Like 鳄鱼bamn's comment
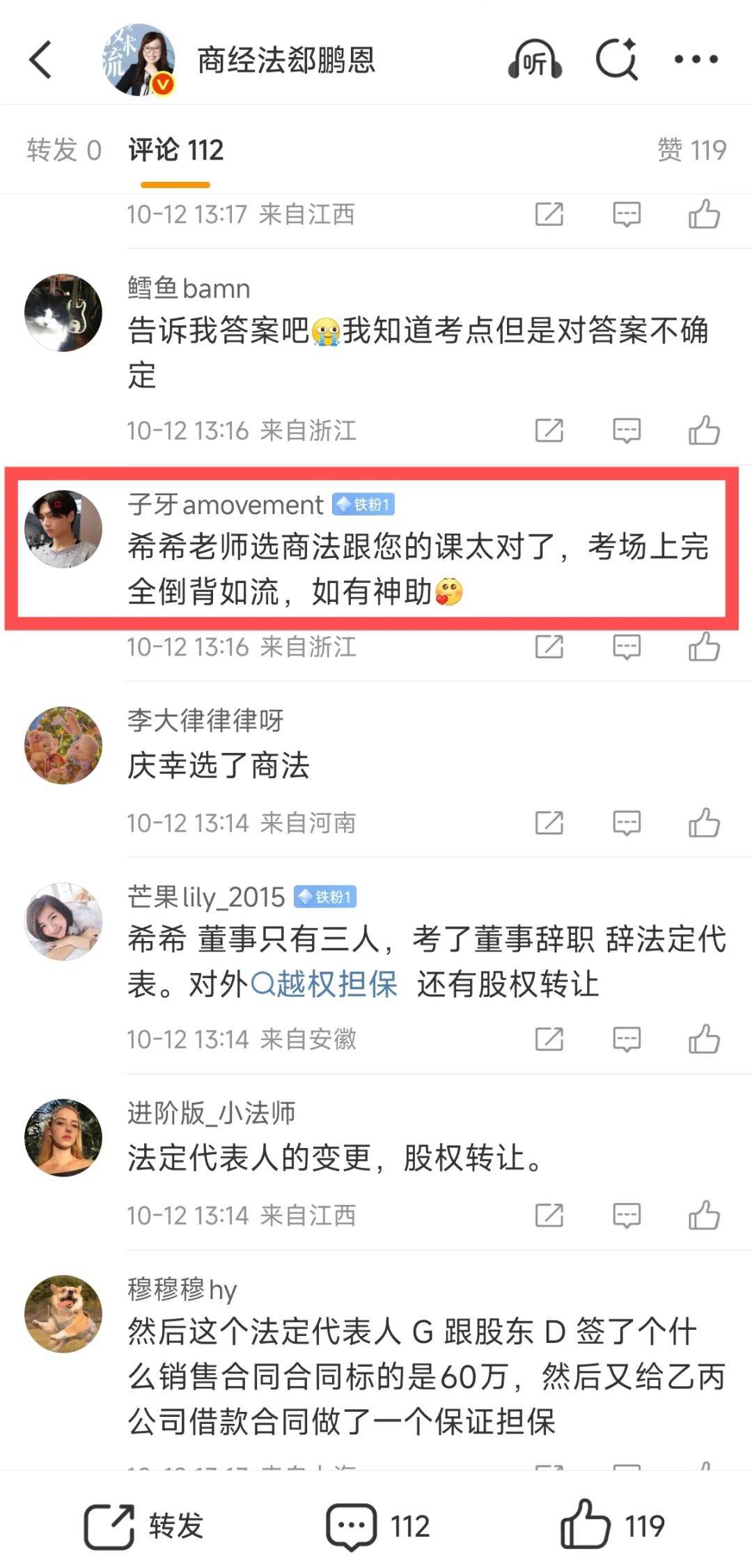Viewport: 752px width, 1568px height. click(704, 430)
